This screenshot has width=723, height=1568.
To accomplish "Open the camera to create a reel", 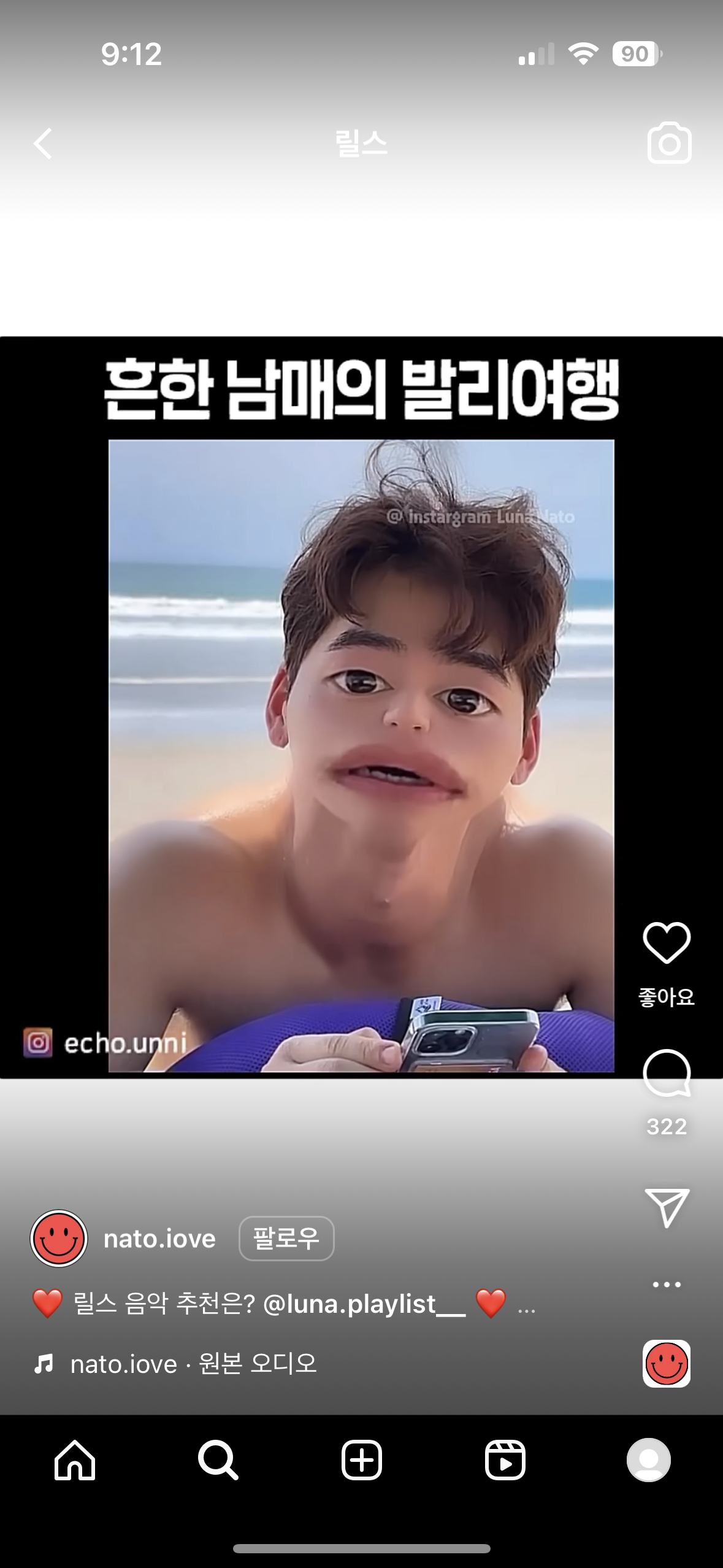I will coord(669,143).
